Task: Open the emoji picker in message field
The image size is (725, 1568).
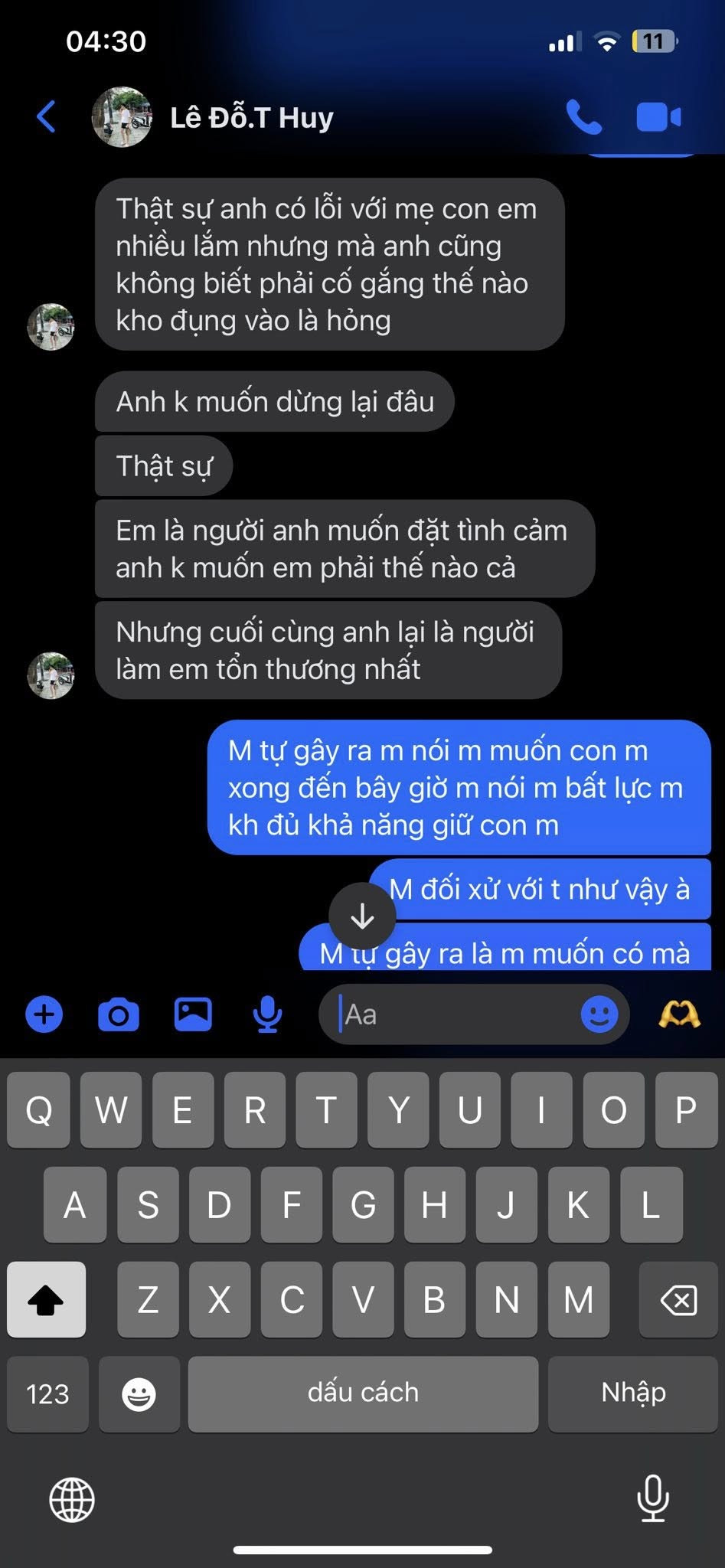Action: [599, 1015]
